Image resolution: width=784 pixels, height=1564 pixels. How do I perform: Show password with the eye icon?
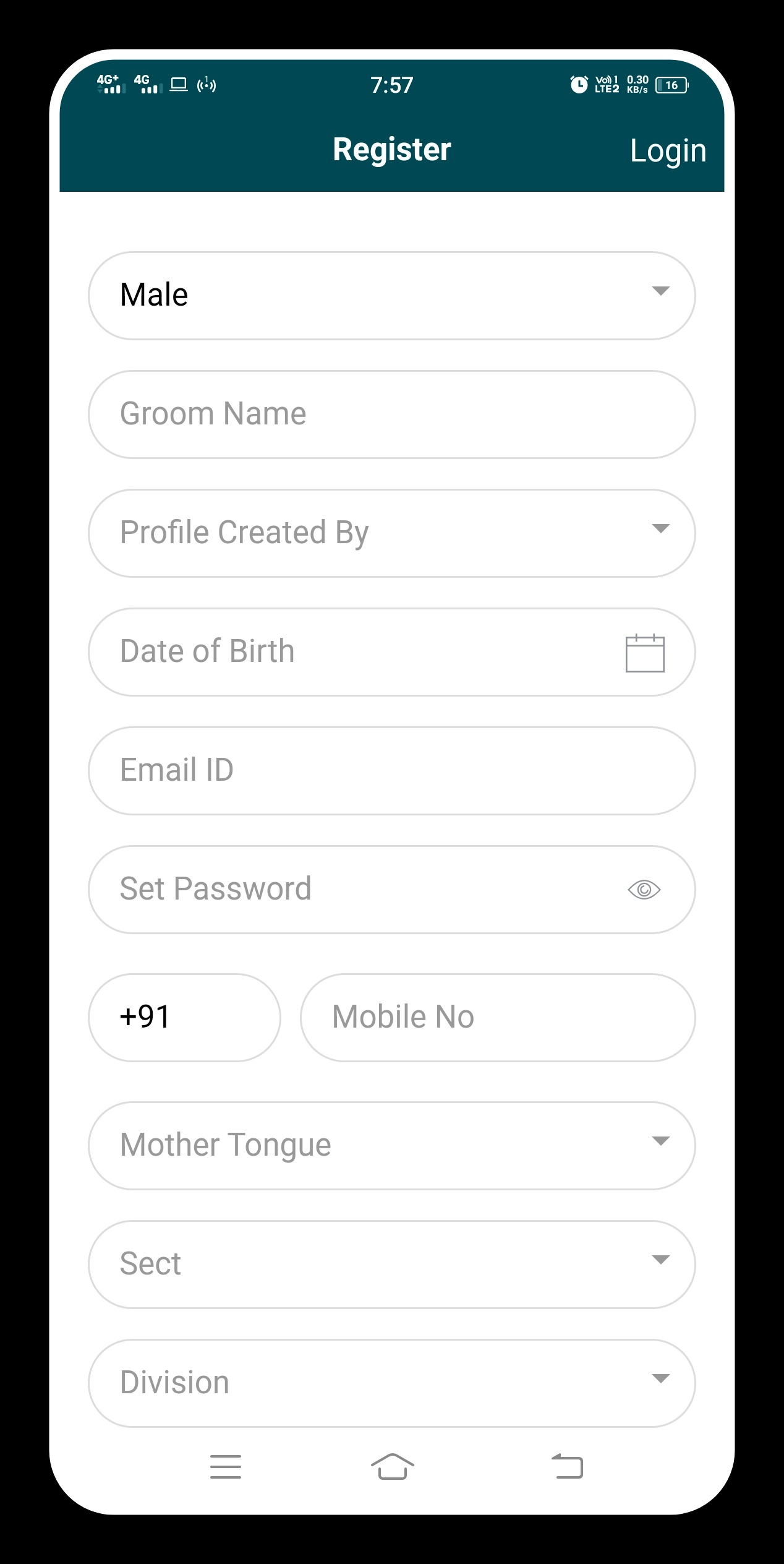click(x=644, y=890)
